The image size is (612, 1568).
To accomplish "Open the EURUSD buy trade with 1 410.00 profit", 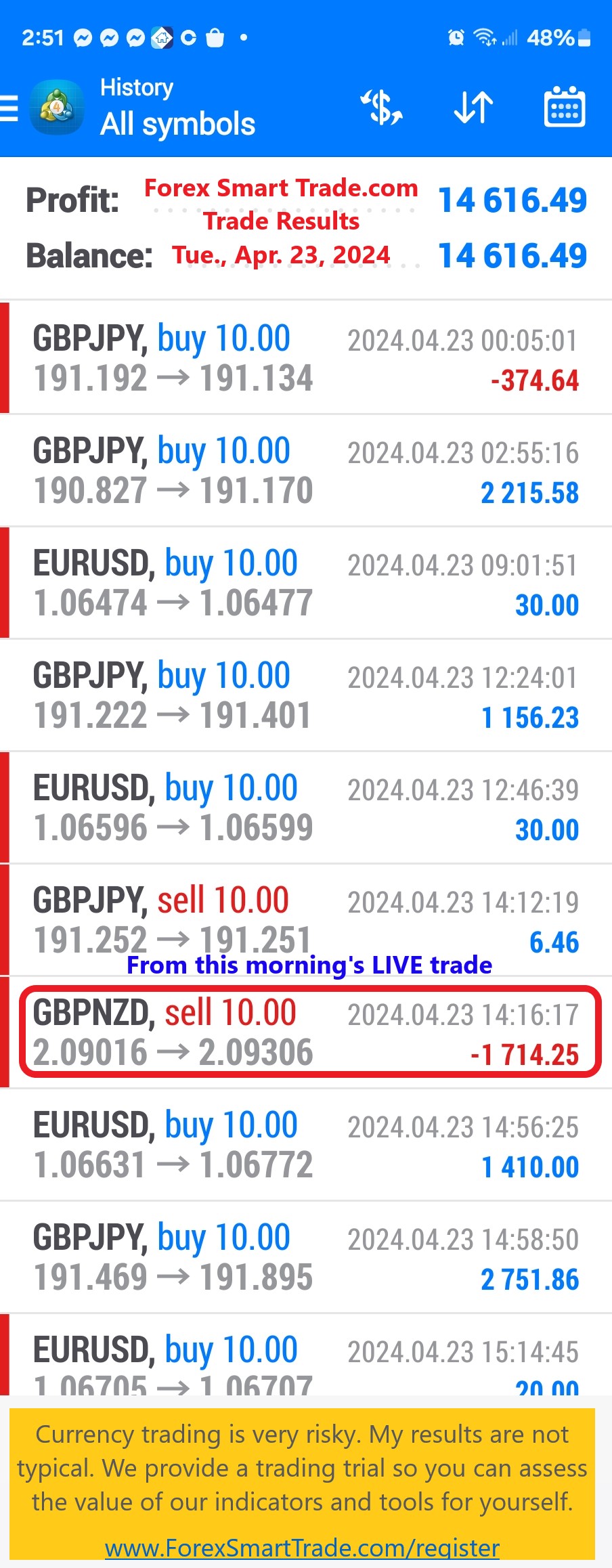I will click(306, 1145).
